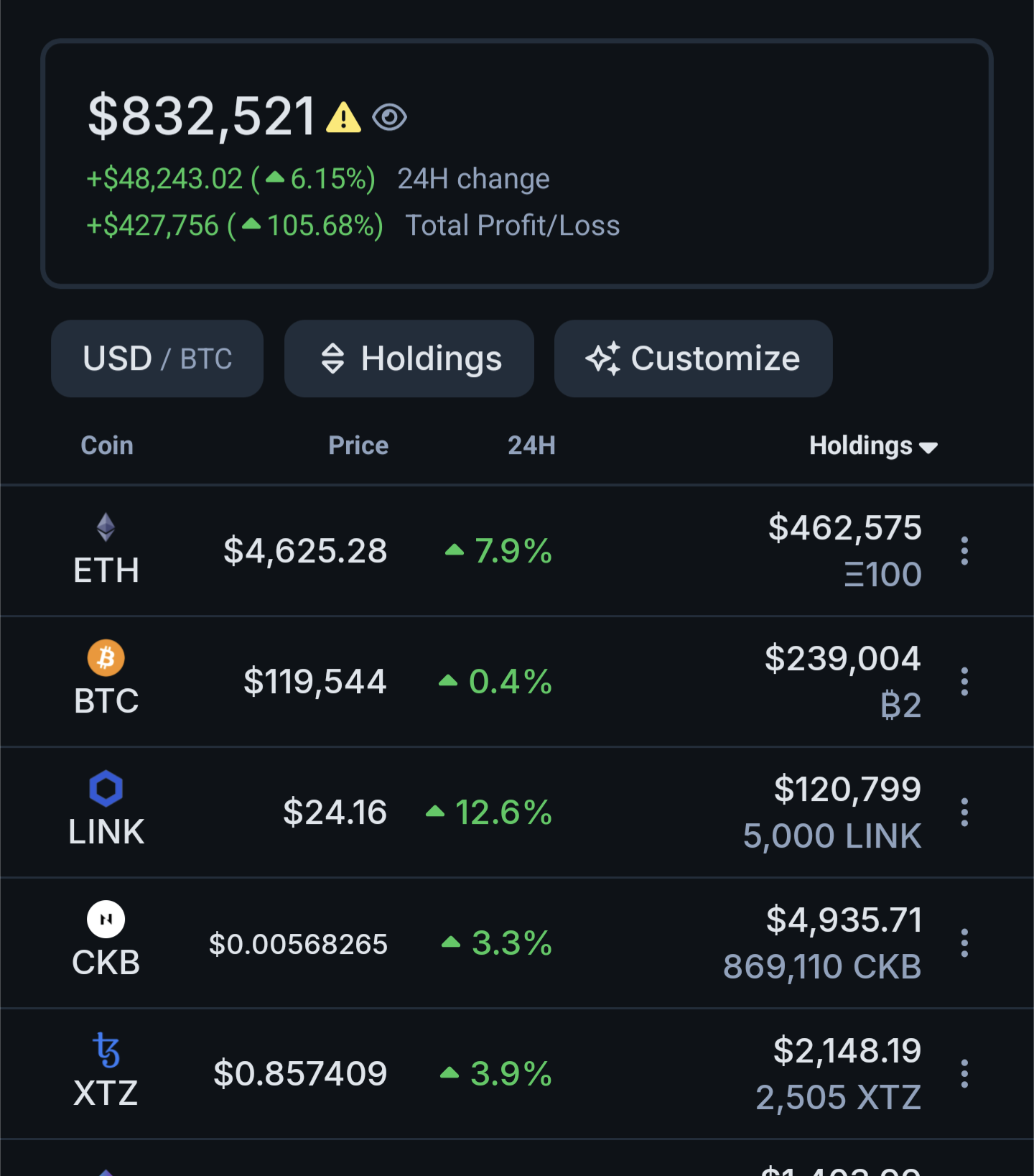Viewport: 1034px width, 1176px height.
Task: Tap the Holdings sort button
Action: point(409,358)
